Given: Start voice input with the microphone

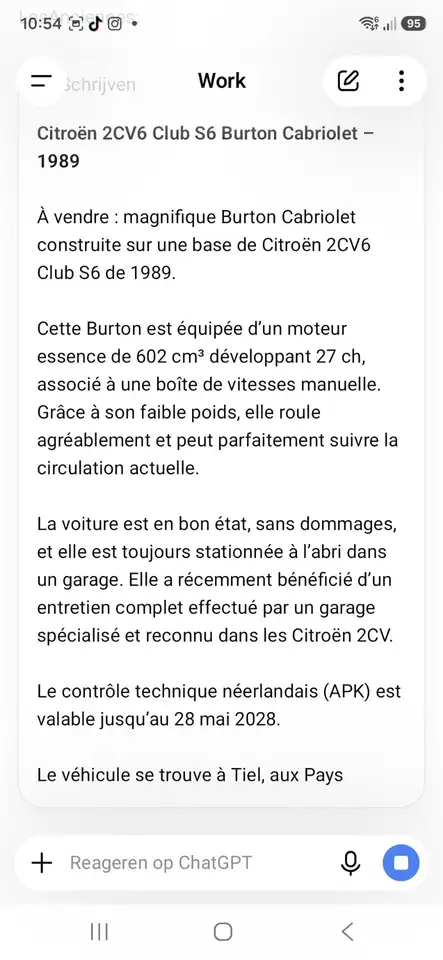Looking at the screenshot, I should click(350, 863).
